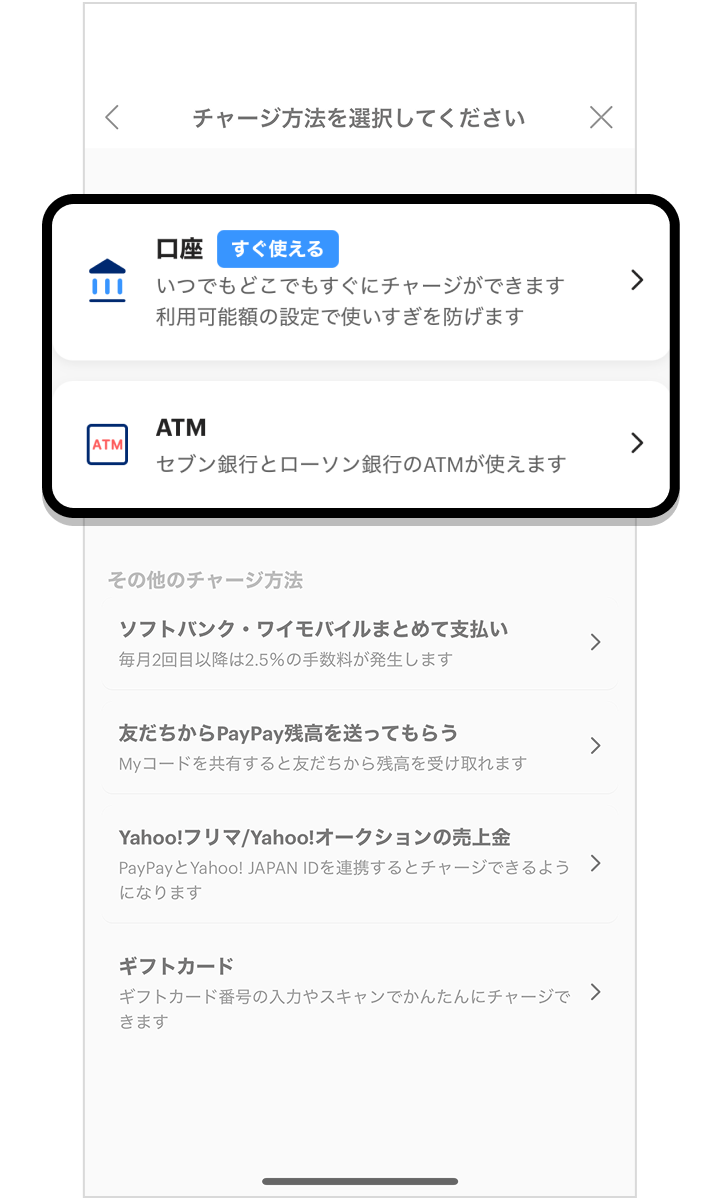The width and height of the screenshot is (720, 1200).
Task: Tap the back arrow at top left
Action: pyautogui.click(x=112, y=117)
